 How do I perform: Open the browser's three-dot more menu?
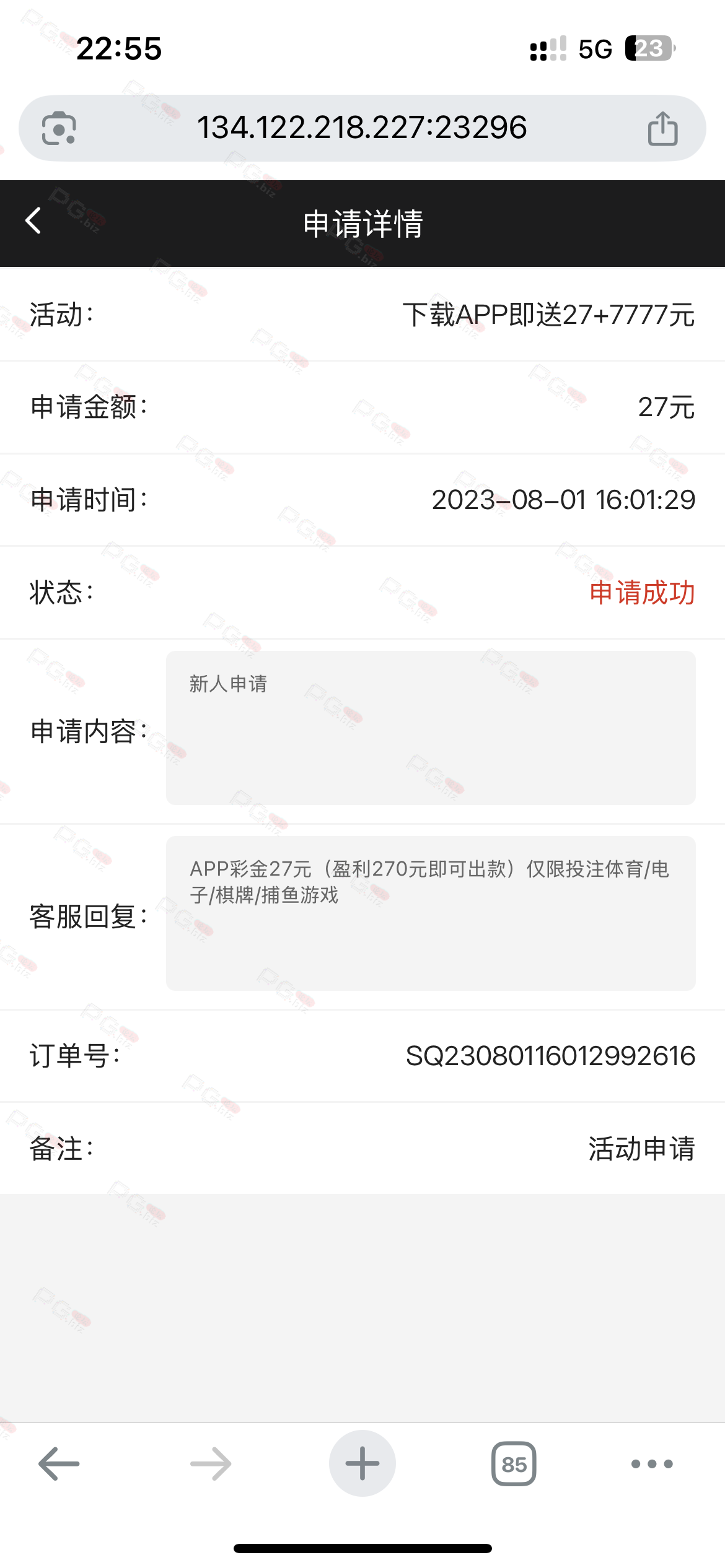(x=652, y=1464)
